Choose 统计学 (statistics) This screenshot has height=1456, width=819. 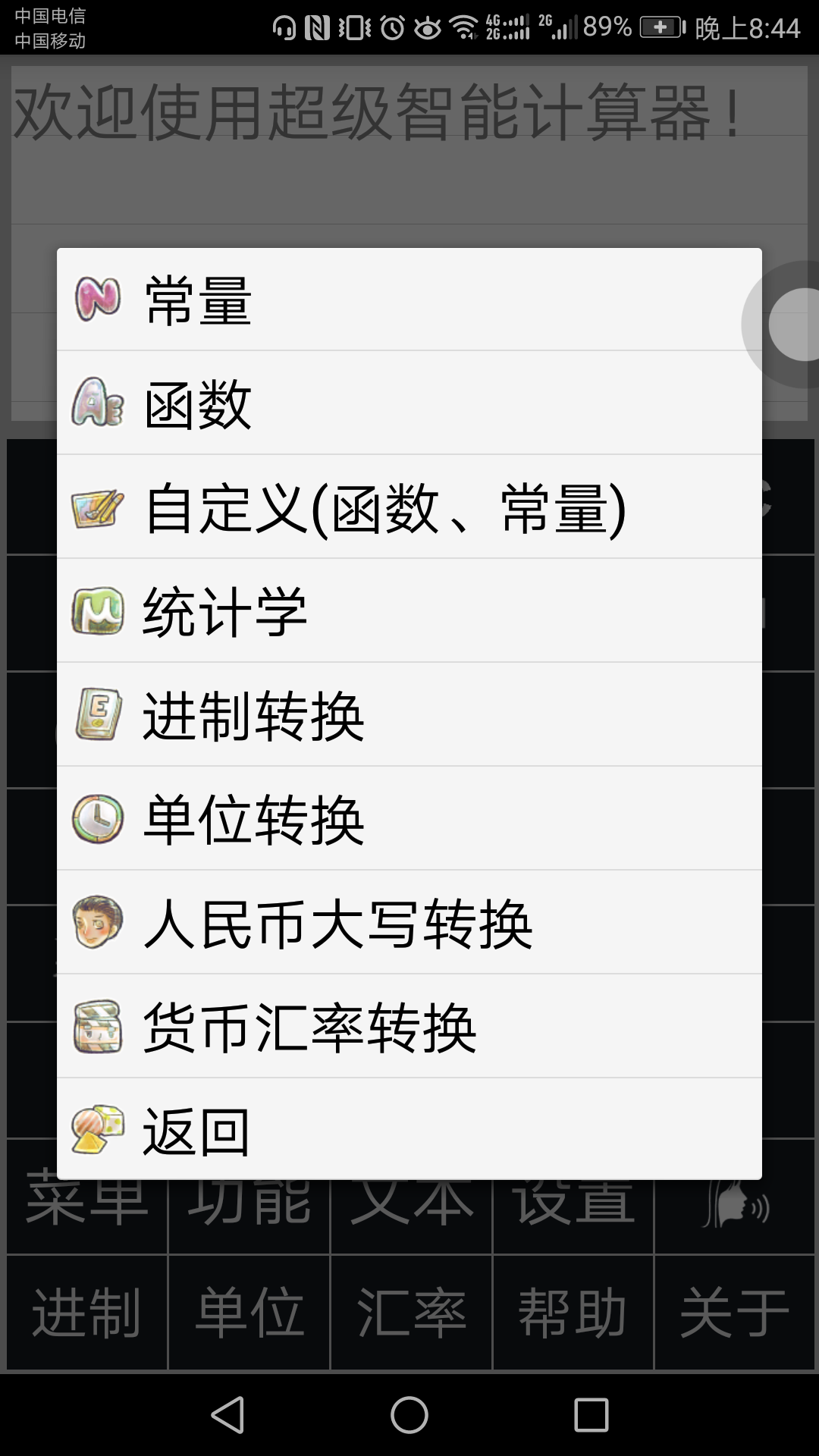click(x=409, y=611)
